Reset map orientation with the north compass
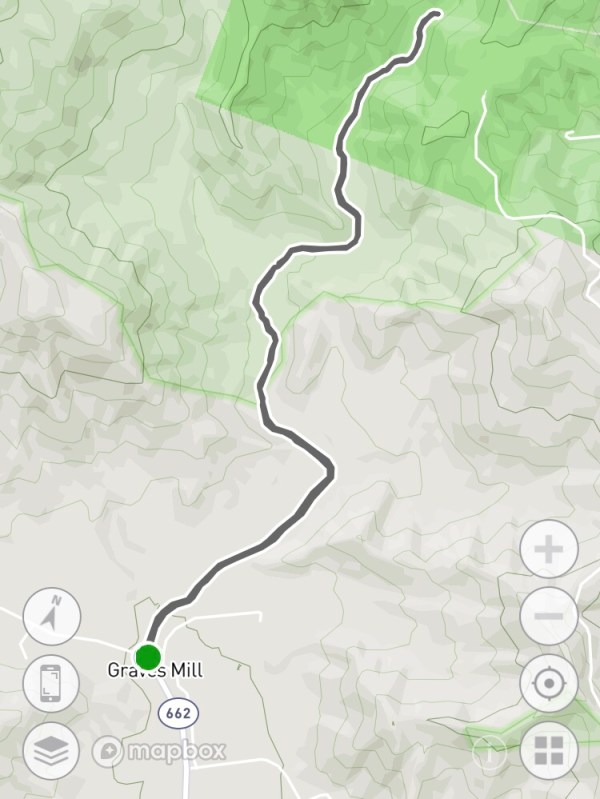The height and width of the screenshot is (799, 600). (x=51, y=617)
